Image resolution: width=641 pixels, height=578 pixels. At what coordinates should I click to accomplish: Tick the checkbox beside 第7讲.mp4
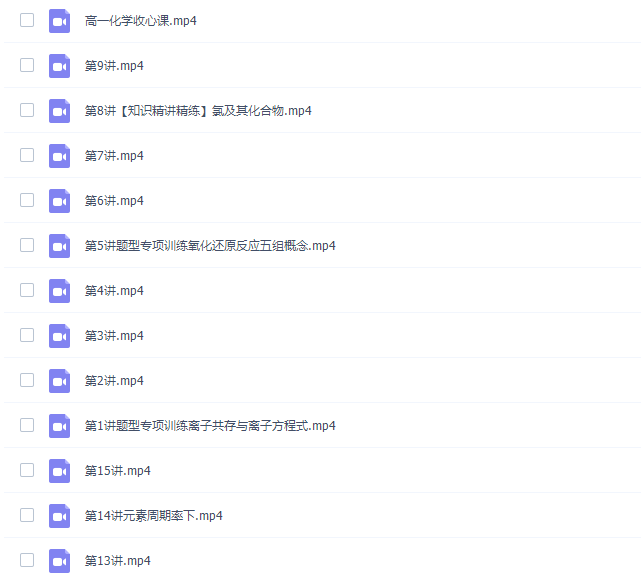tap(27, 155)
